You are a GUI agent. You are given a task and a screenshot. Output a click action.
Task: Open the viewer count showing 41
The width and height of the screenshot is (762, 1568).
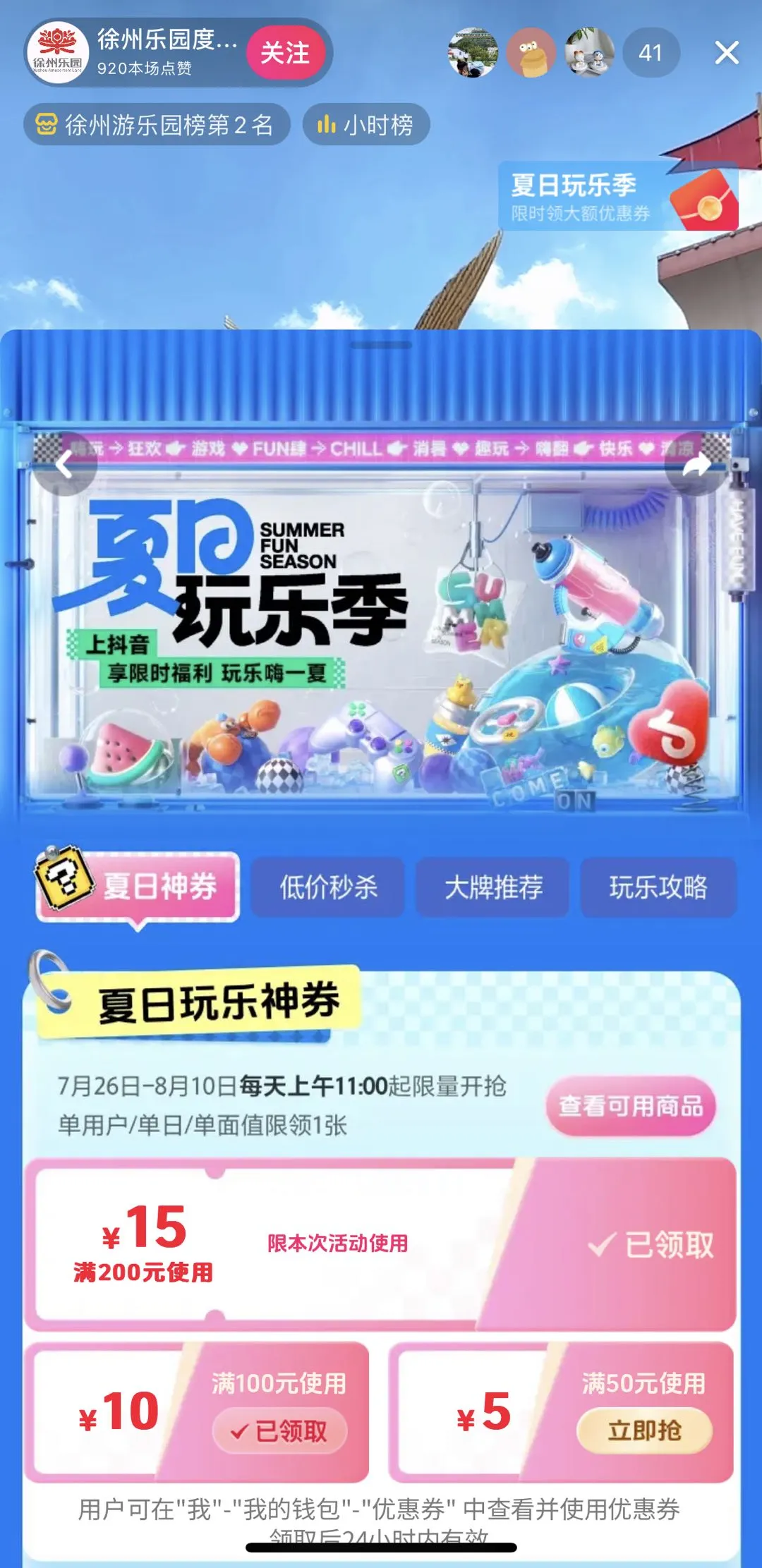[651, 53]
